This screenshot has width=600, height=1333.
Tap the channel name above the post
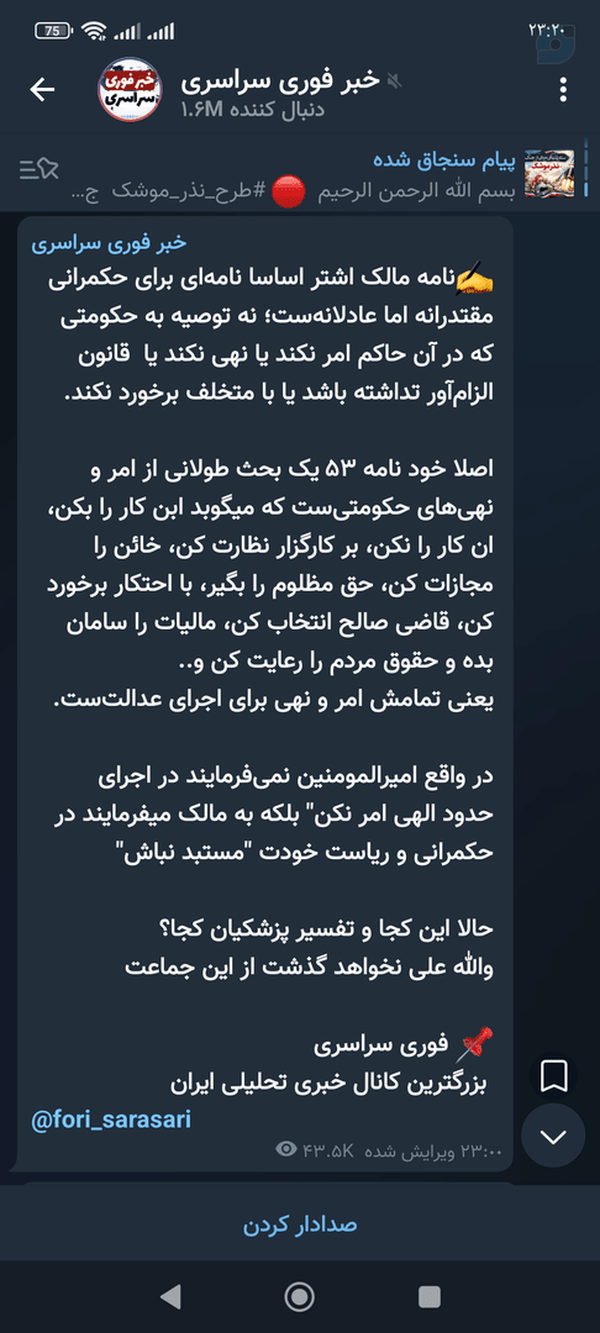pyautogui.click(x=108, y=243)
